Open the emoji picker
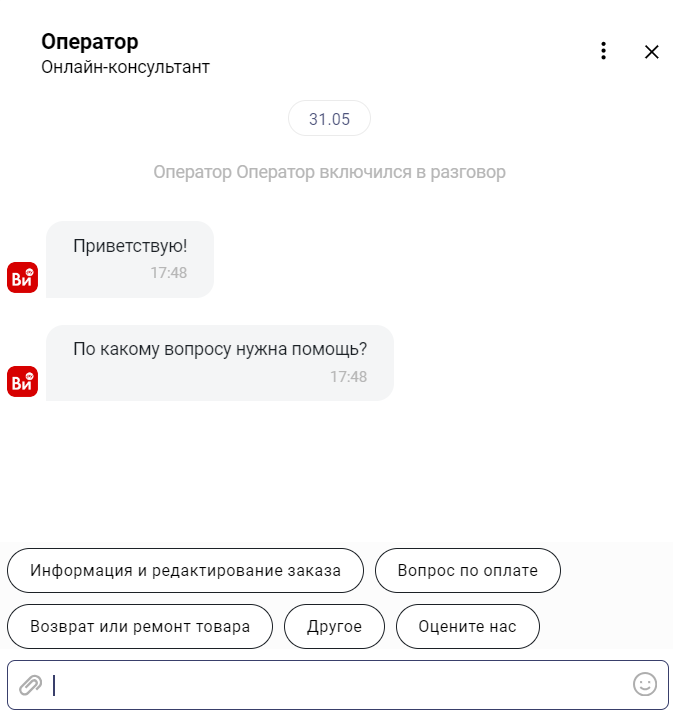The image size is (673, 715). [x=645, y=684]
